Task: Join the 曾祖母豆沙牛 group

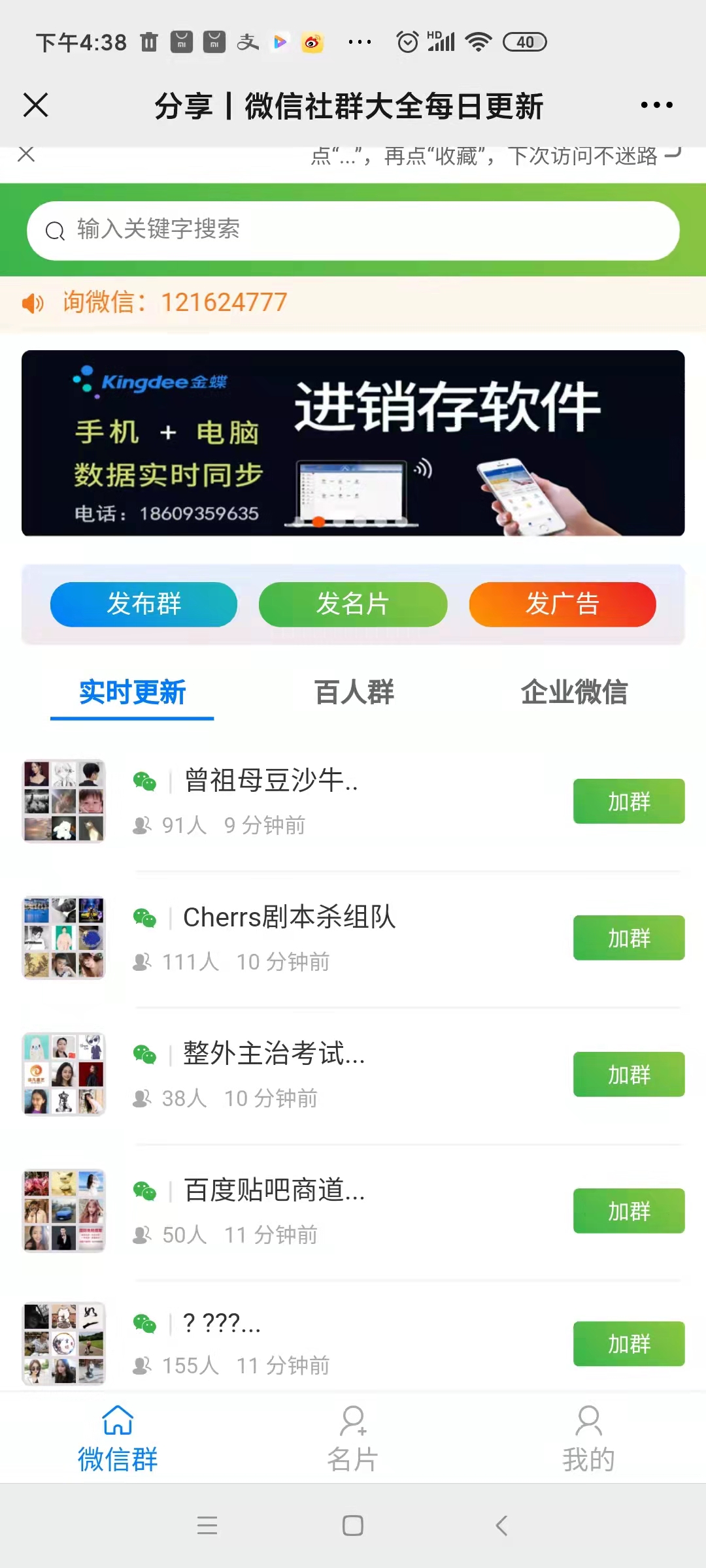Action: click(x=628, y=801)
